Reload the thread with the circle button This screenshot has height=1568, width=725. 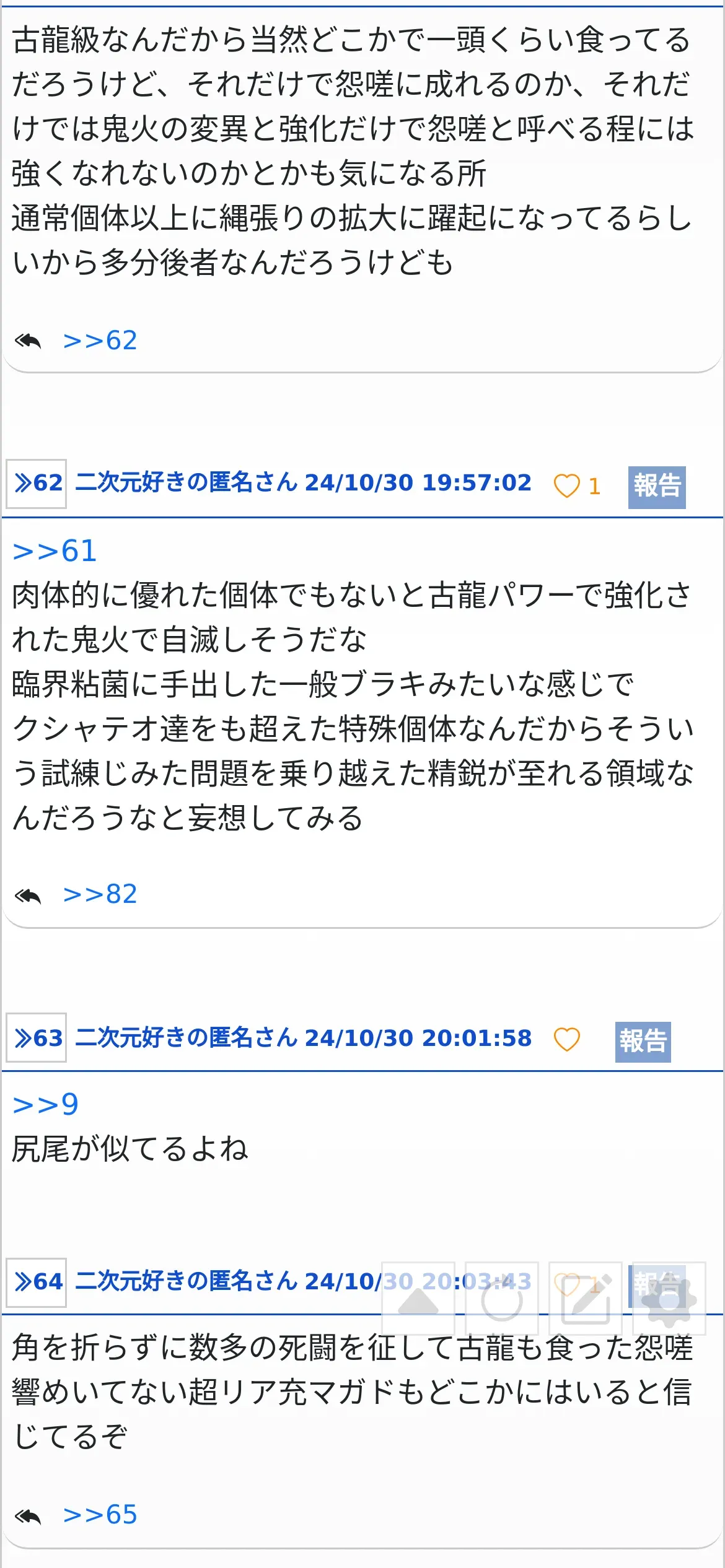pos(501,1297)
